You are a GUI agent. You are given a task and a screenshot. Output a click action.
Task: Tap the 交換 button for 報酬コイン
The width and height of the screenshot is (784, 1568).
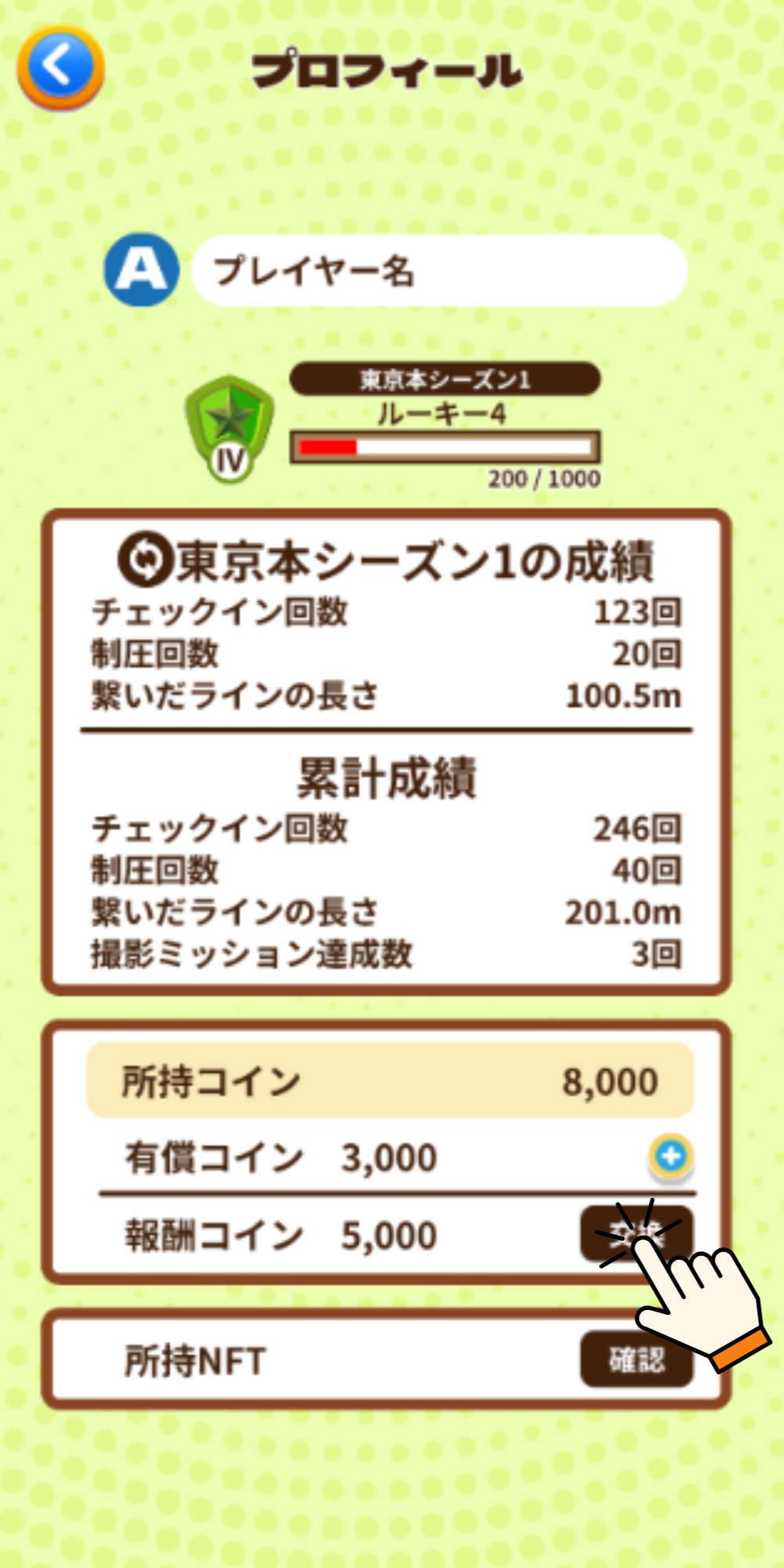[635, 1234]
